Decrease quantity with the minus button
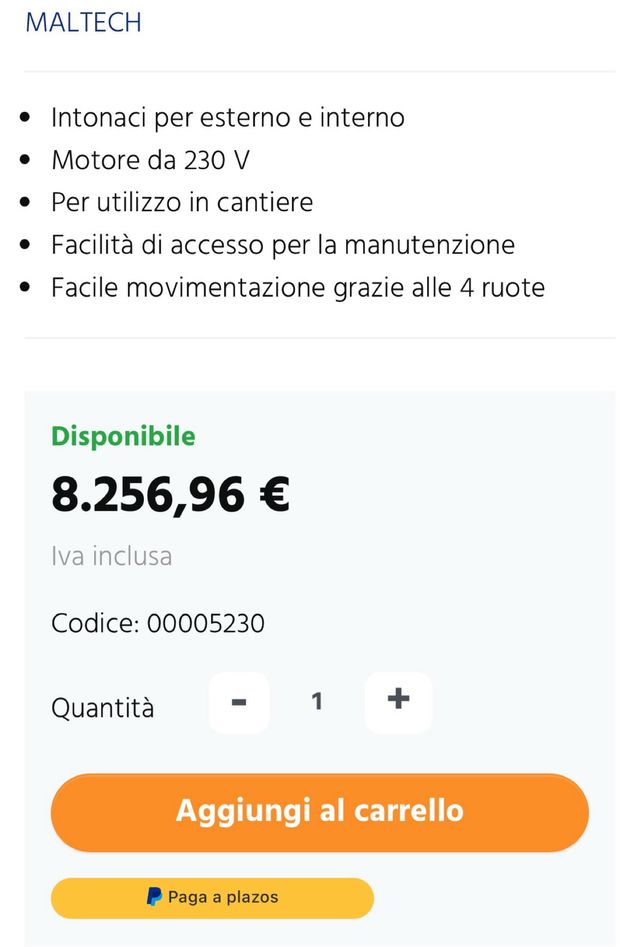 [239, 702]
